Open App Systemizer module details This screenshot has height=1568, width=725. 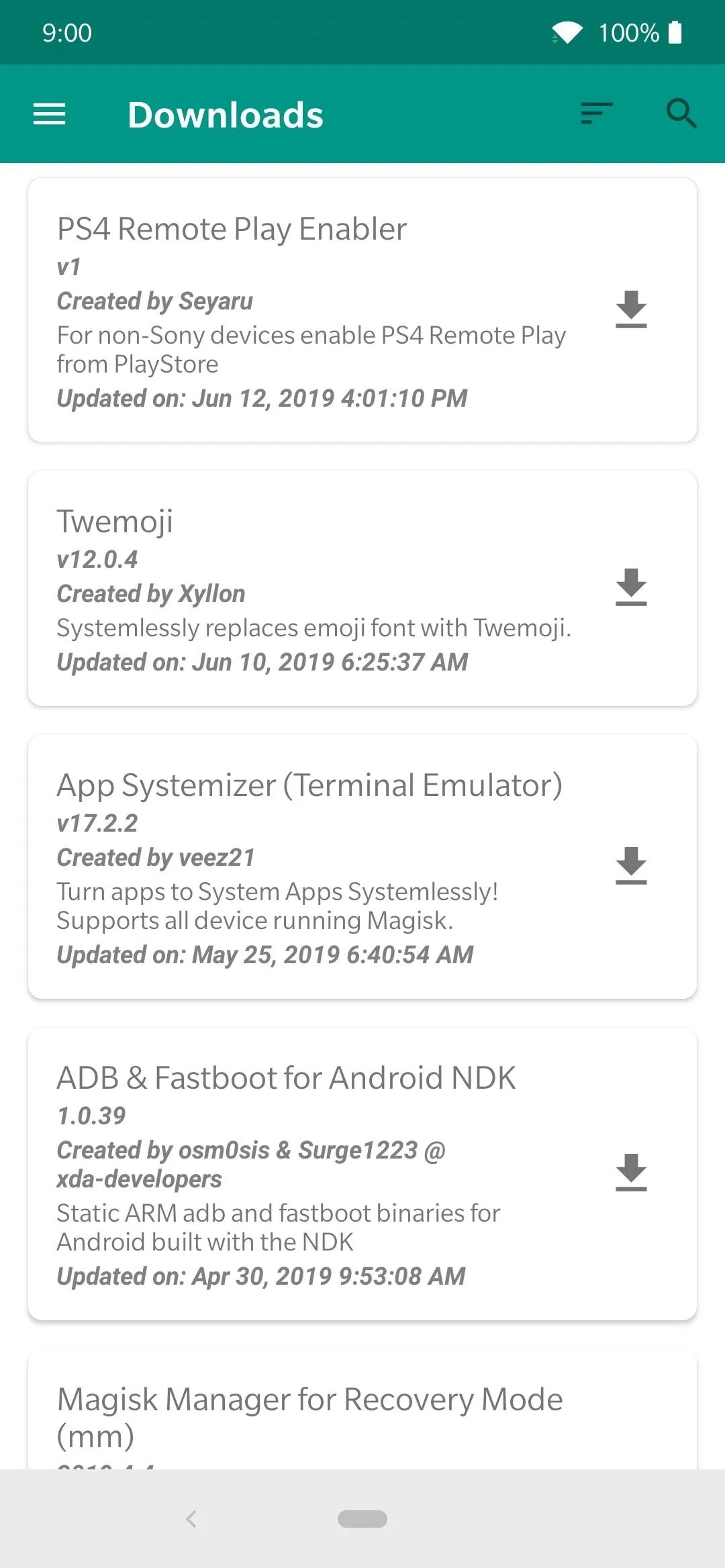(362, 867)
